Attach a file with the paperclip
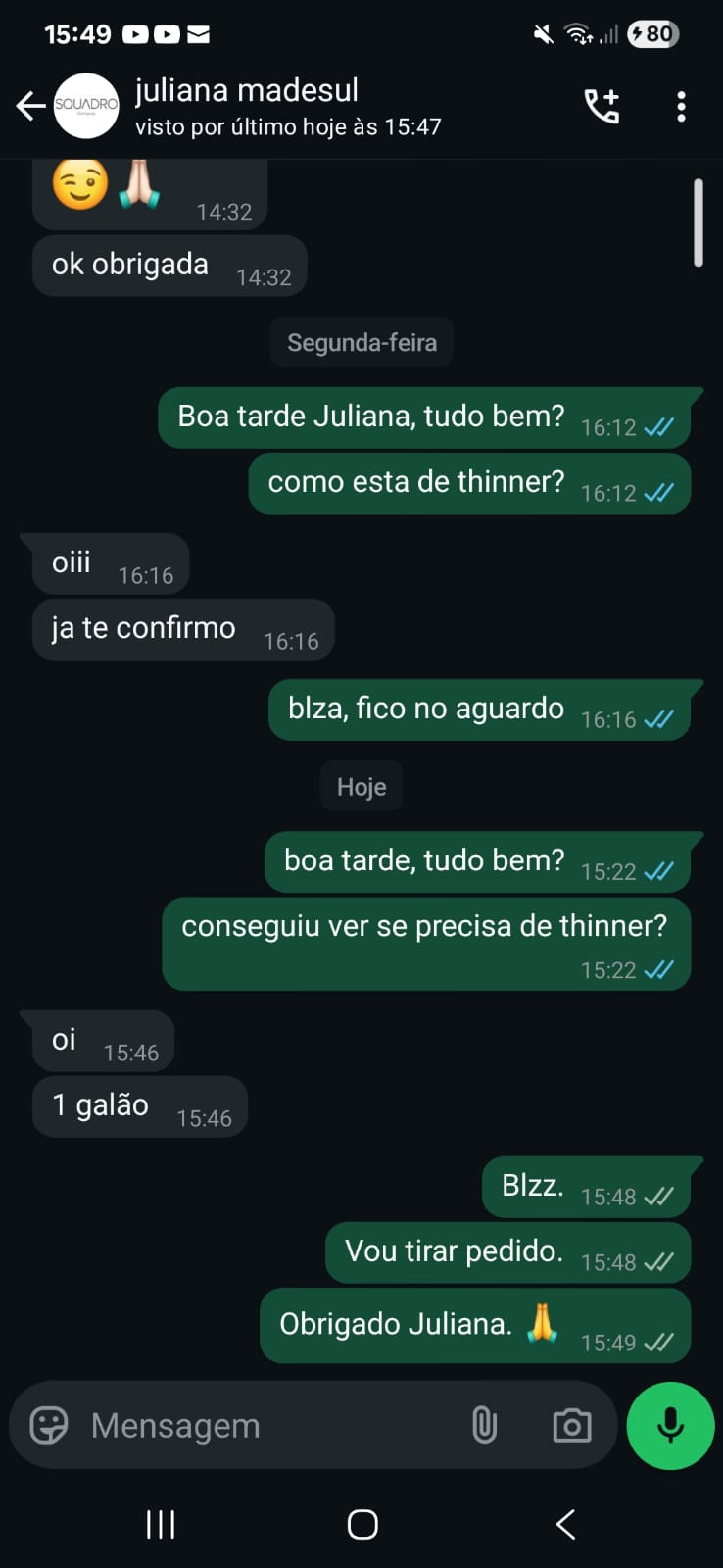 [484, 1425]
